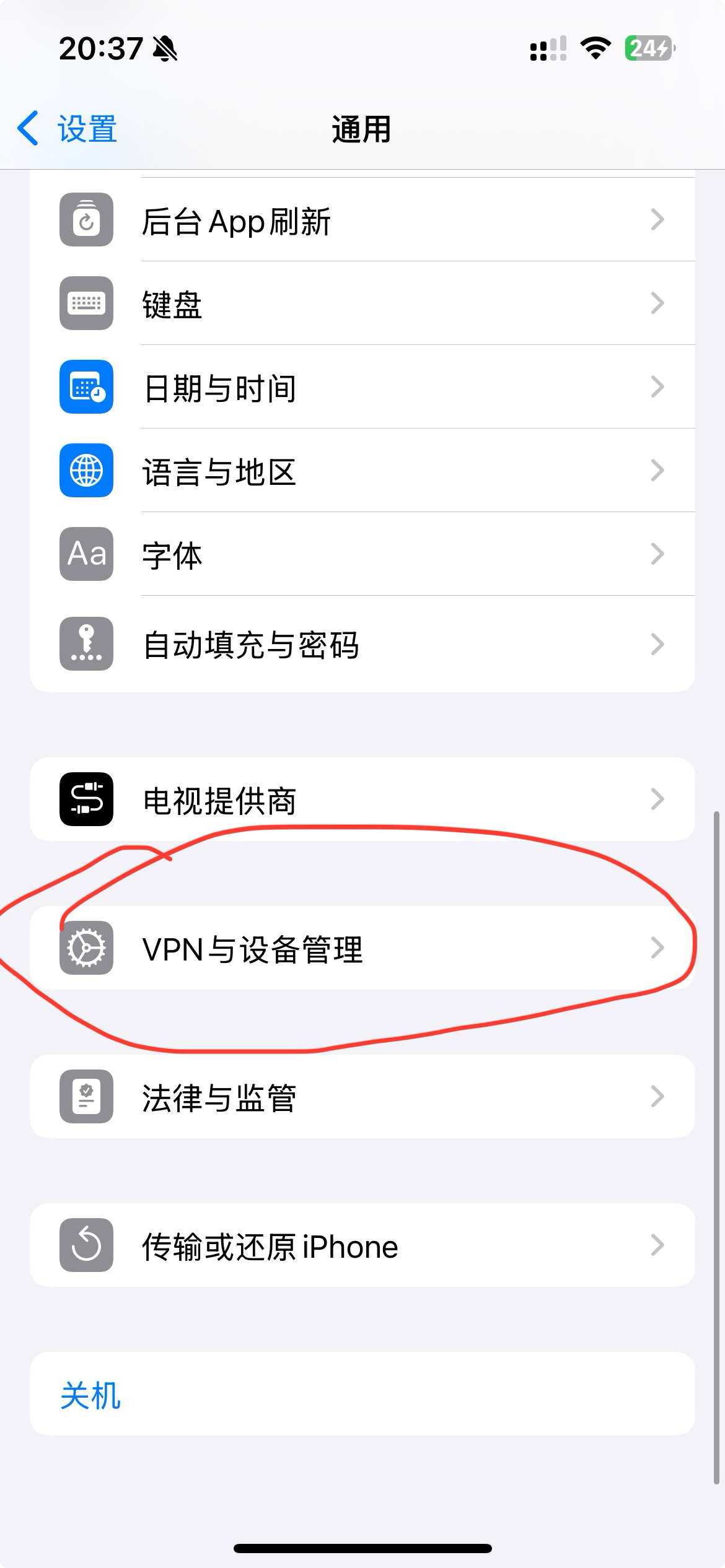Image resolution: width=725 pixels, height=1568 pixels.
Task: Open 语言与地区 settings
Action: click(x=362, y=471)
